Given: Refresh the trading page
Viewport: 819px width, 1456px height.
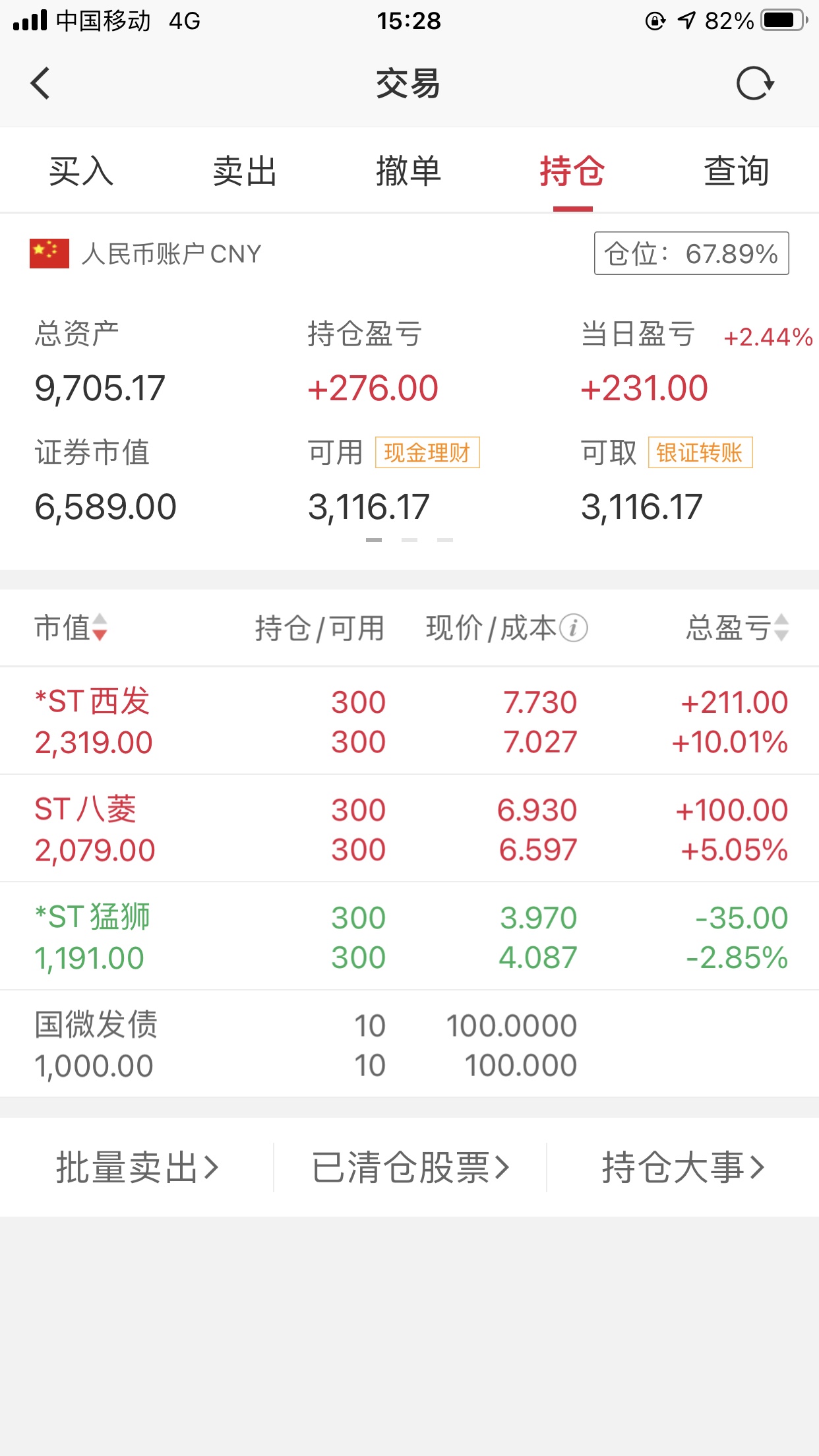Looking at the screenshot, I should click(755, 84).
